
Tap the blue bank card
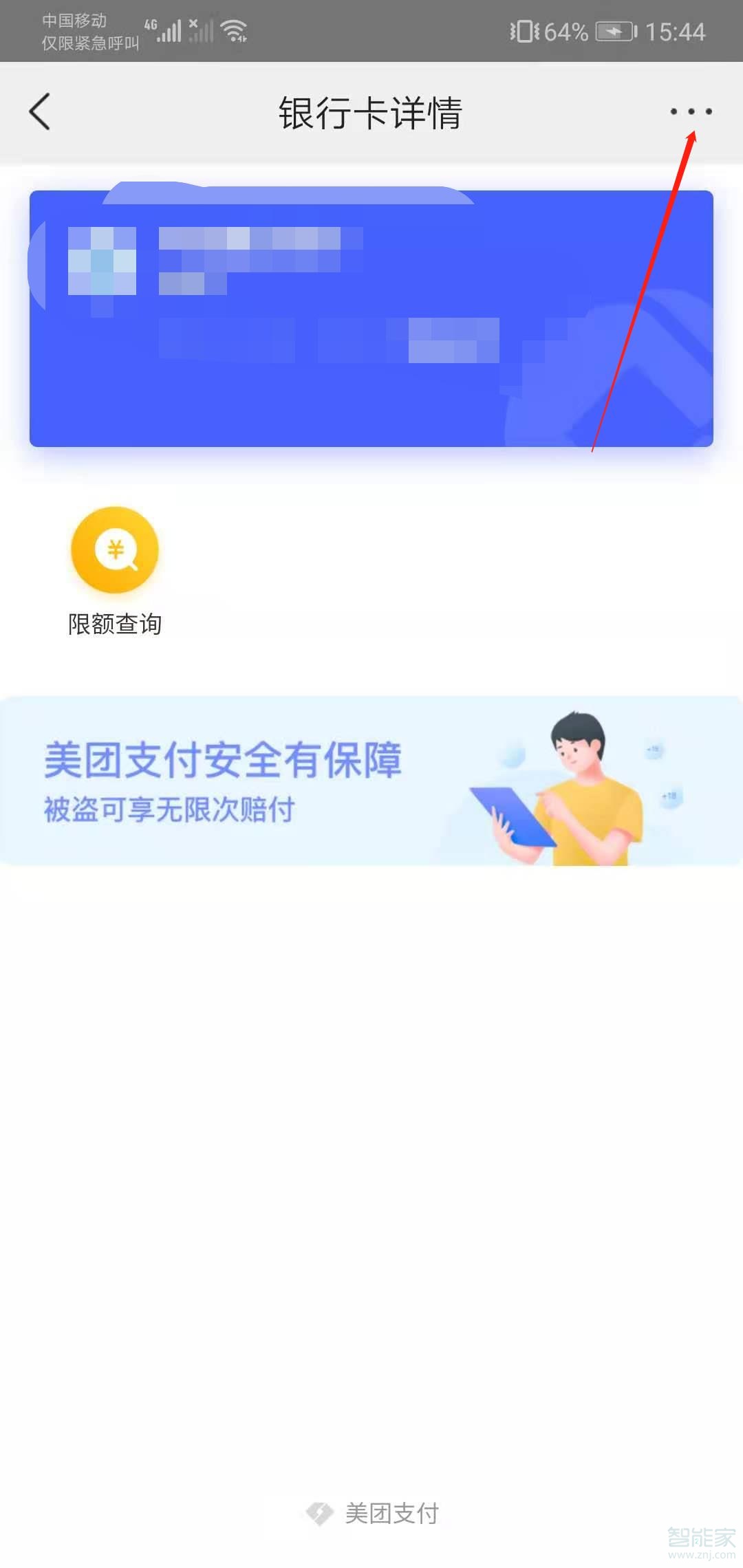[x=371, y=318]
